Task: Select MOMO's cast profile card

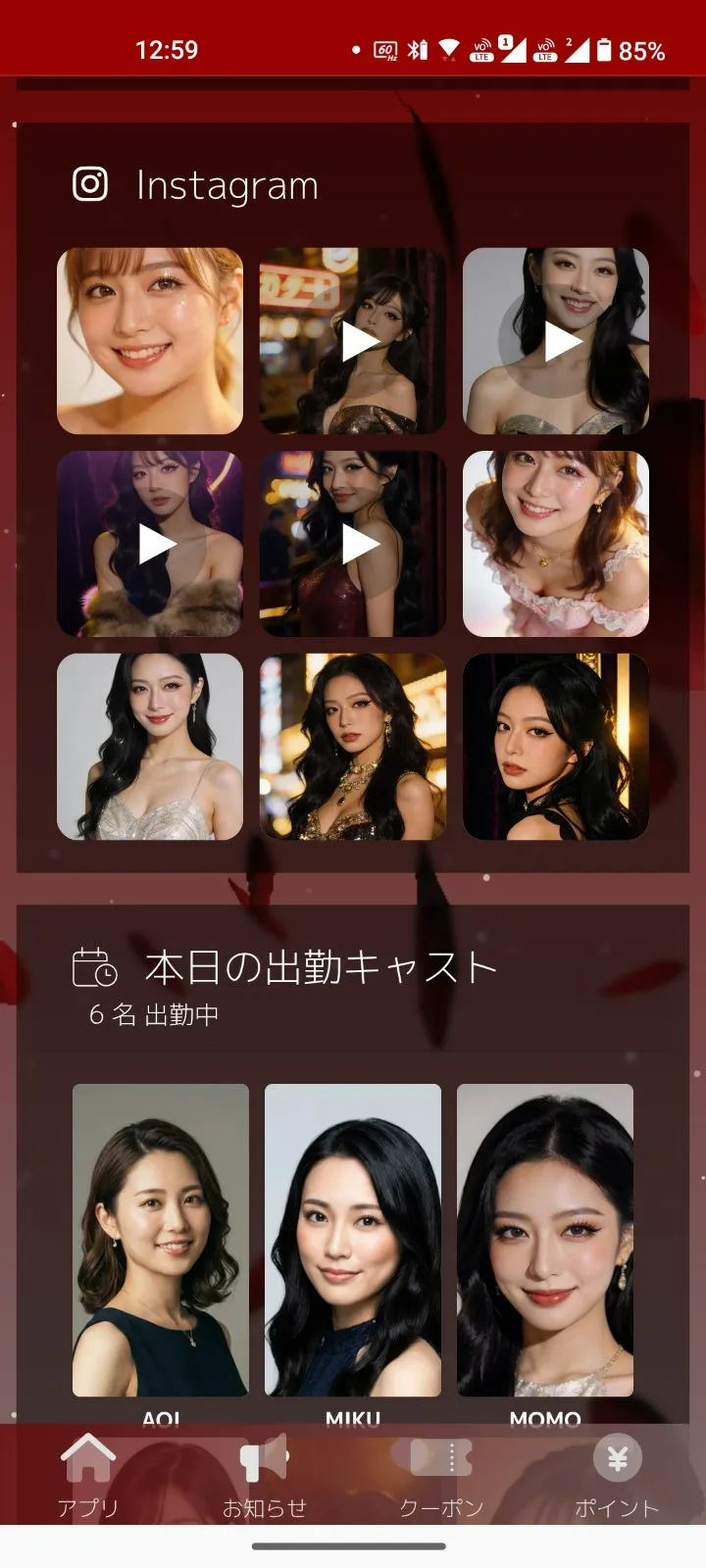Action: point(545,1240)
